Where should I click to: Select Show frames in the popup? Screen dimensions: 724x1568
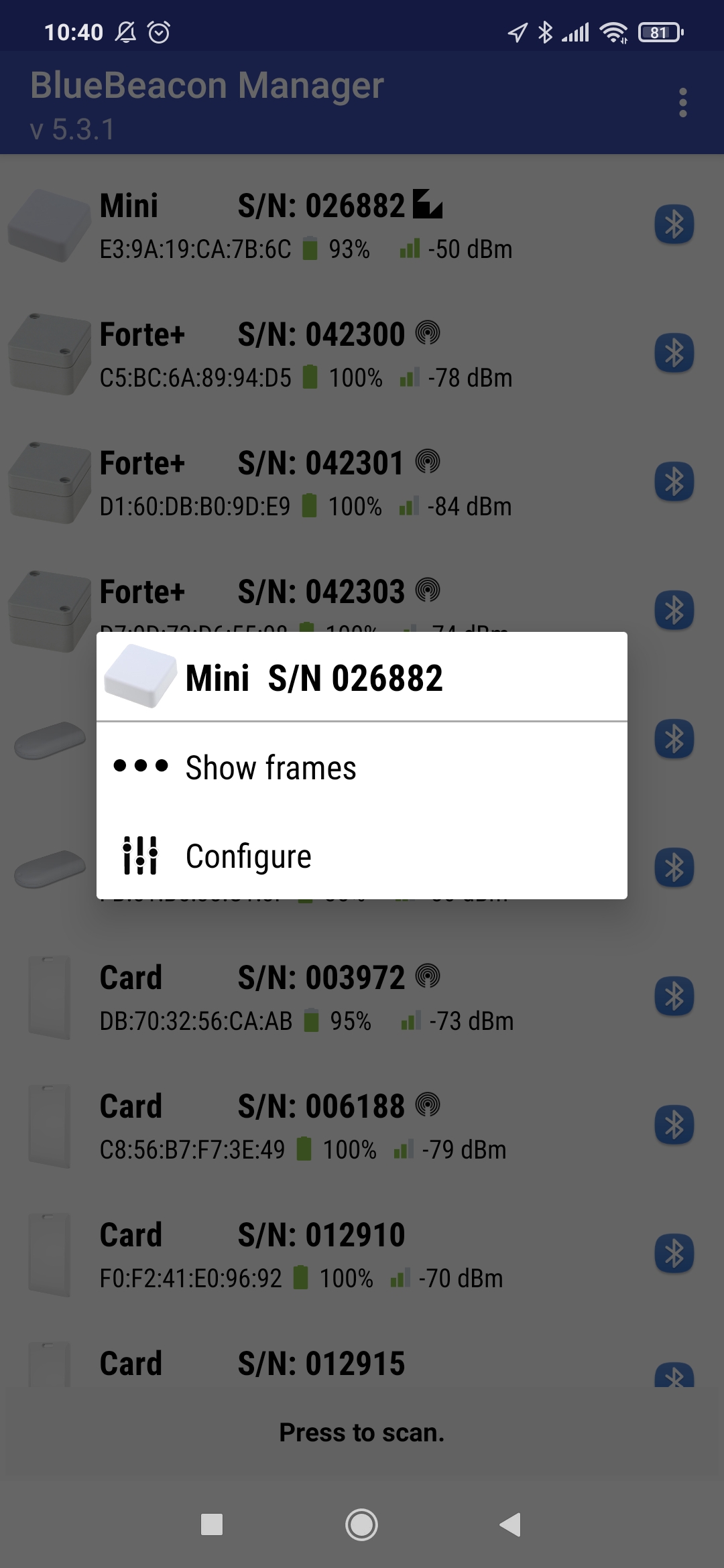point(362,767)
